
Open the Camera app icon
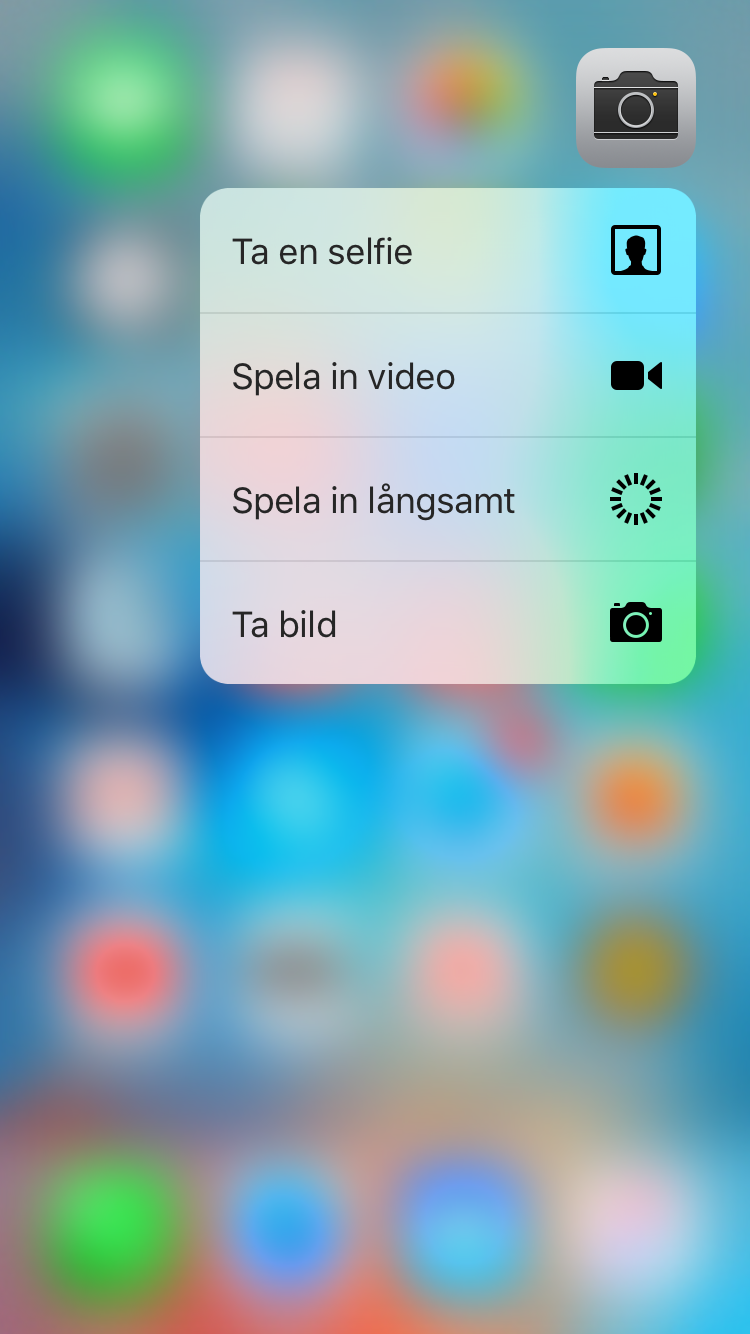636,108
